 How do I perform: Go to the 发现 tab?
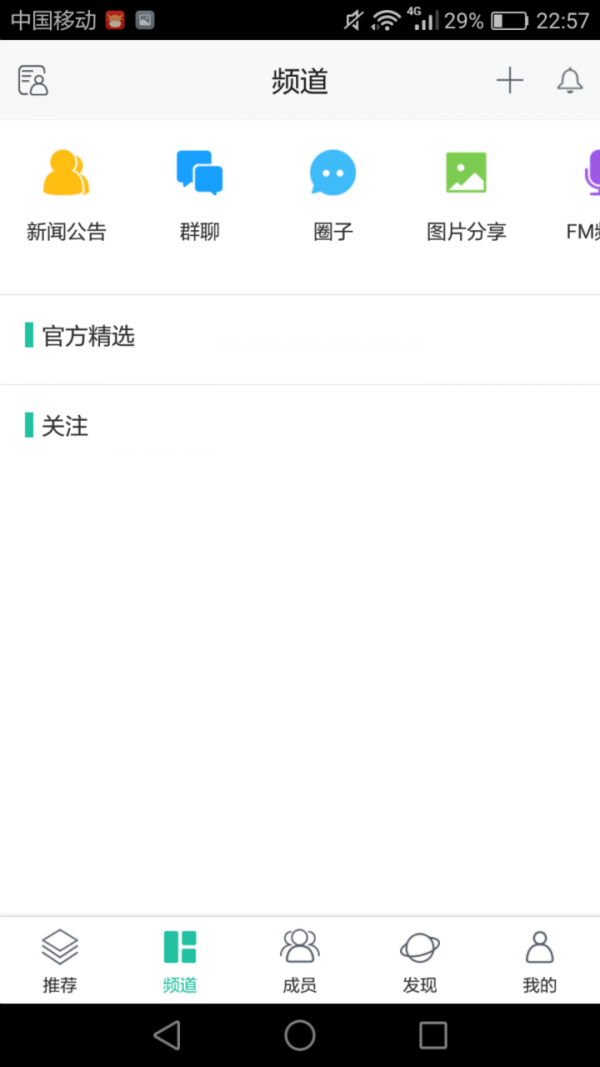point(420,960)
